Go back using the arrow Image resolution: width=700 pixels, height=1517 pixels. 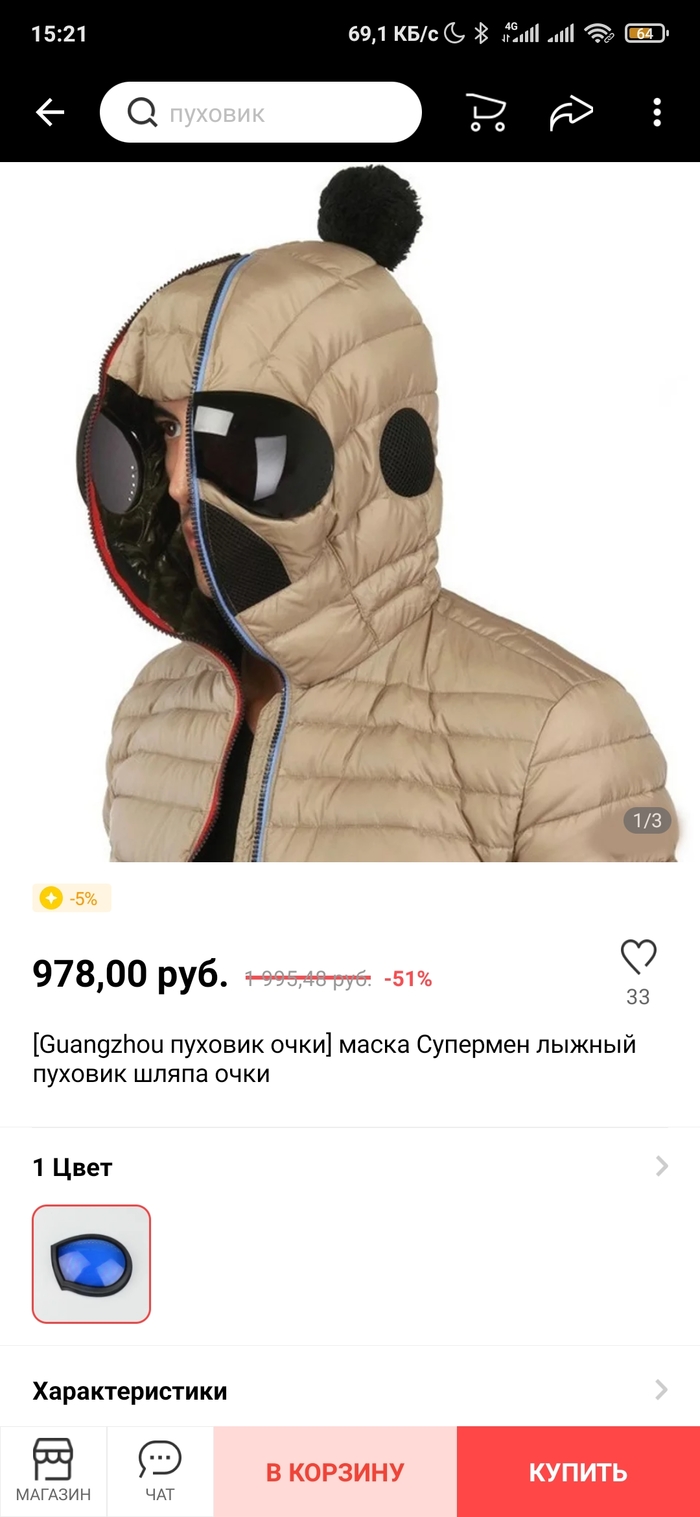tap(50, 113)
